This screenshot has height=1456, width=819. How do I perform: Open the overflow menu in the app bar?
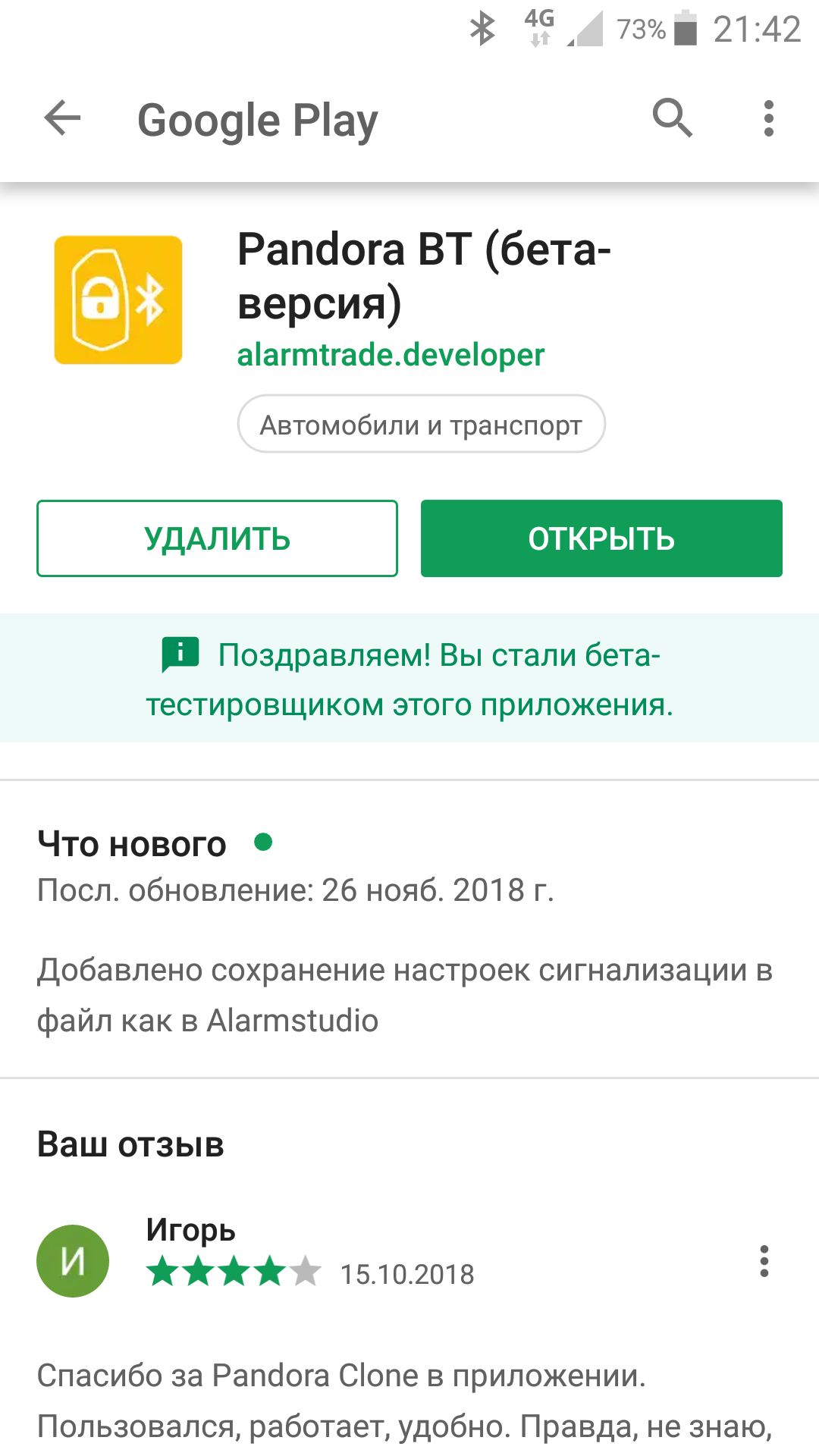tap(768, 119)
